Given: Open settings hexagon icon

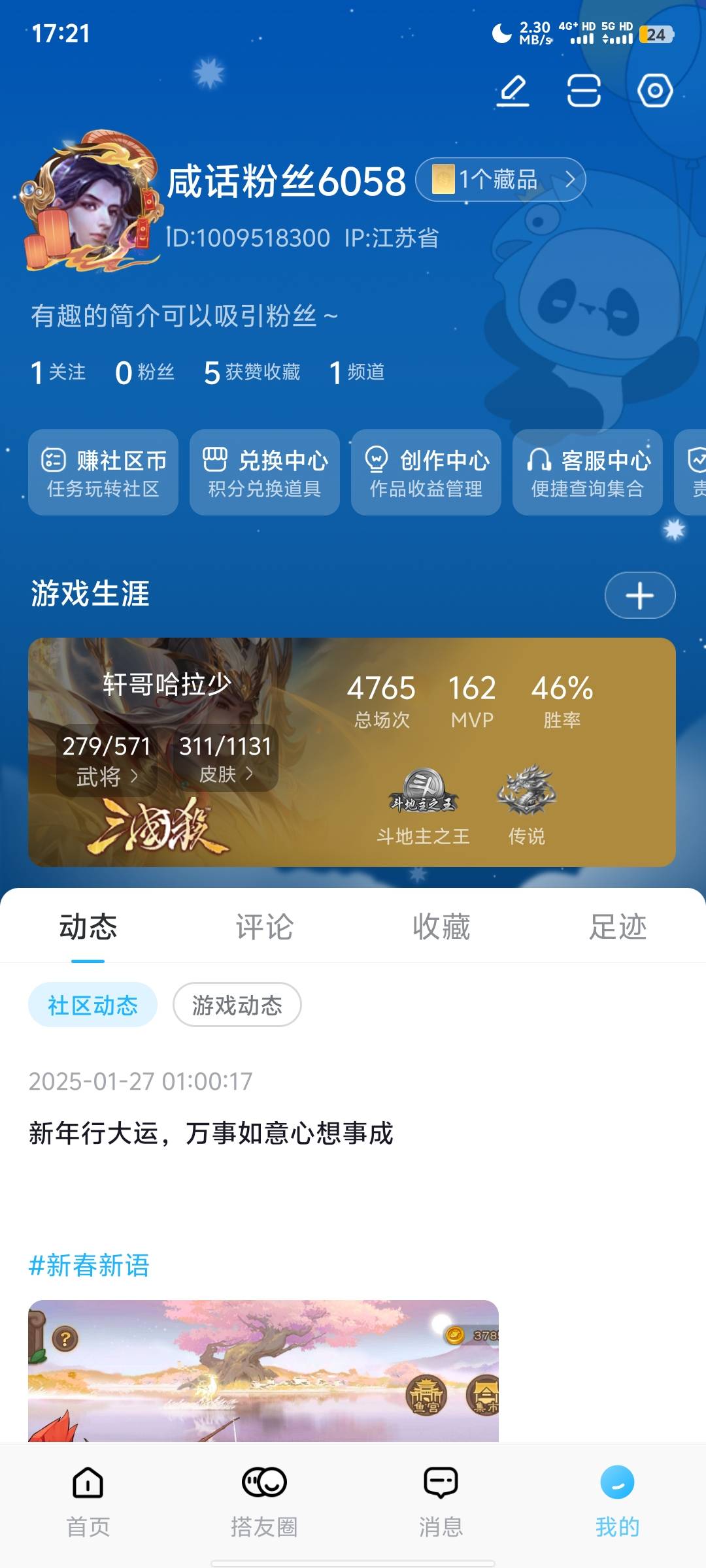Looking at the screenshot, I should coord(655,90).
